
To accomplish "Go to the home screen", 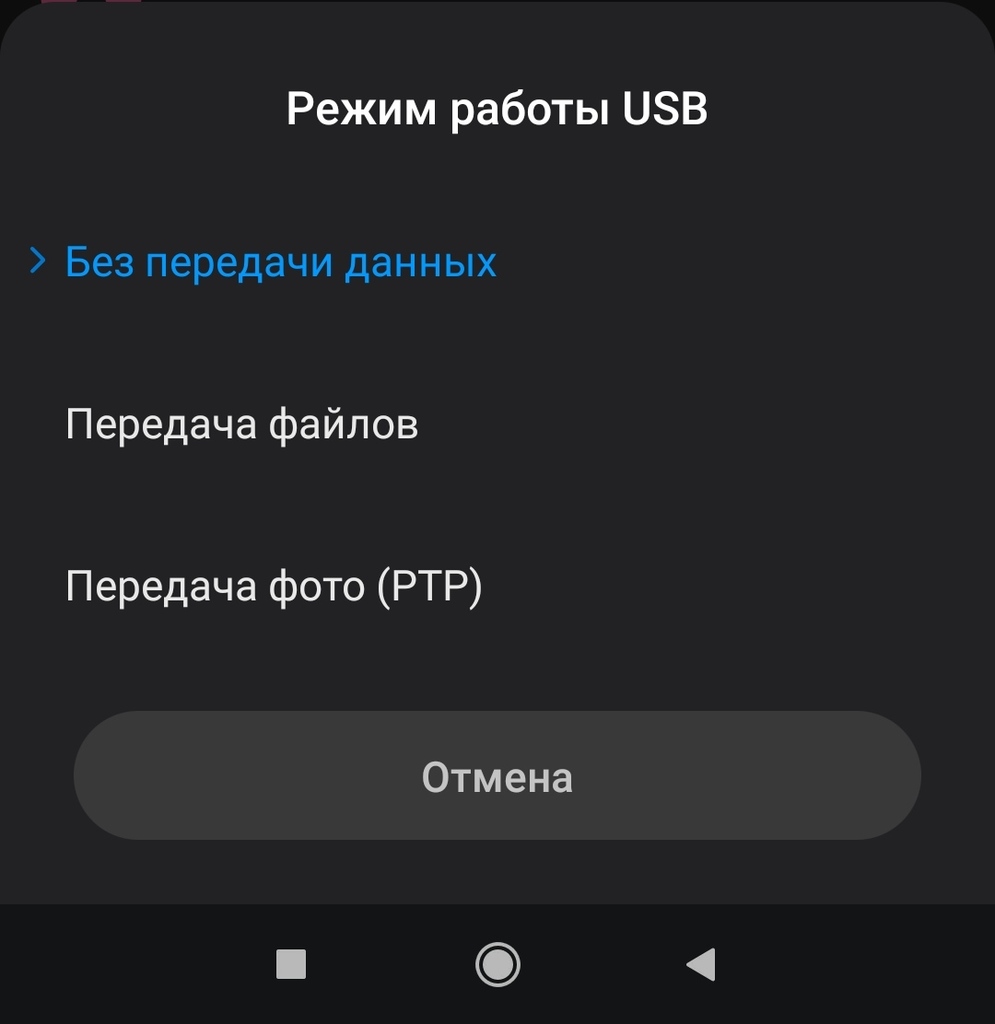I will [497, 965].
